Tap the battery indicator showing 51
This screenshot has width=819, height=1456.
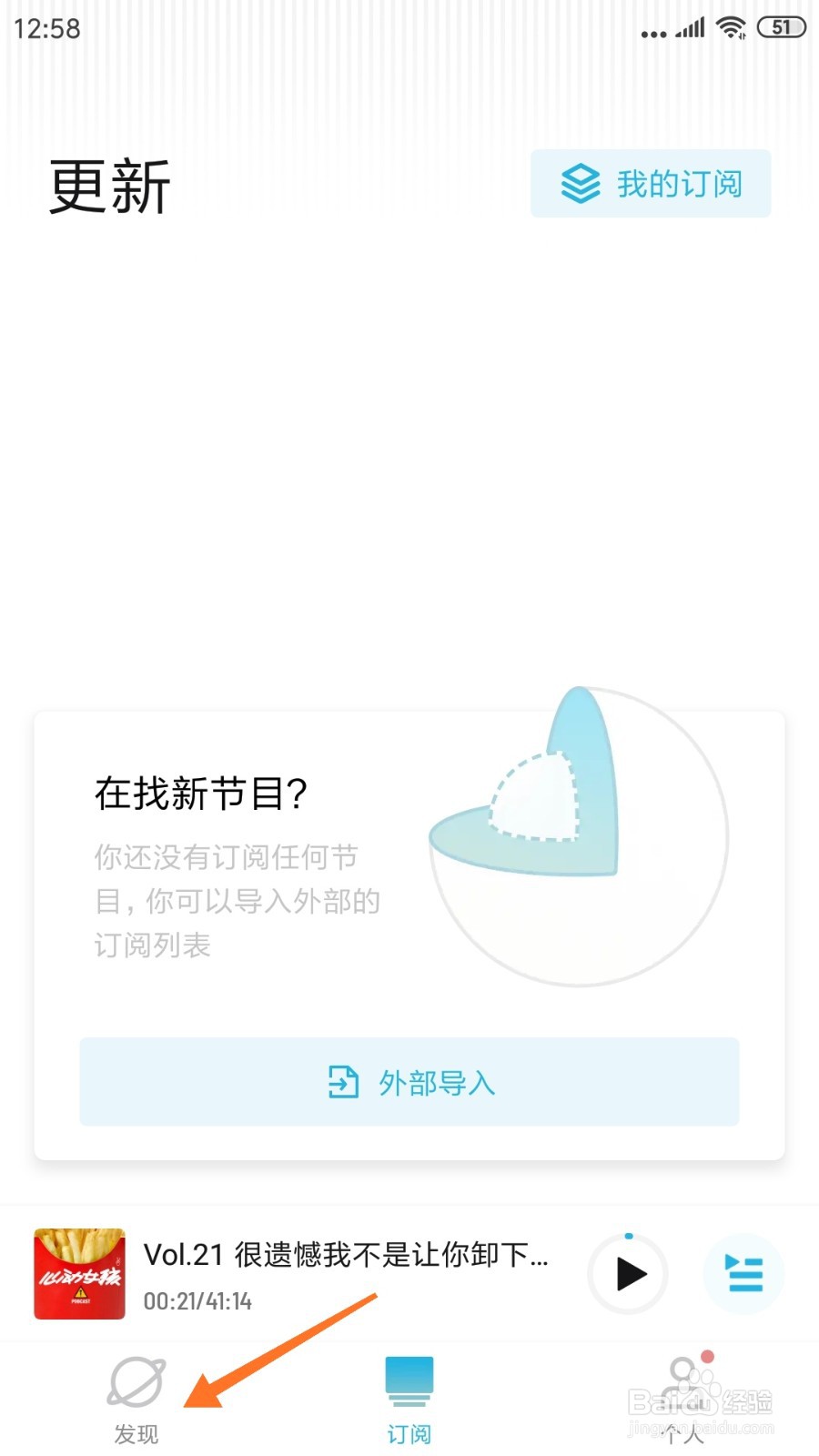click(781, 27)
